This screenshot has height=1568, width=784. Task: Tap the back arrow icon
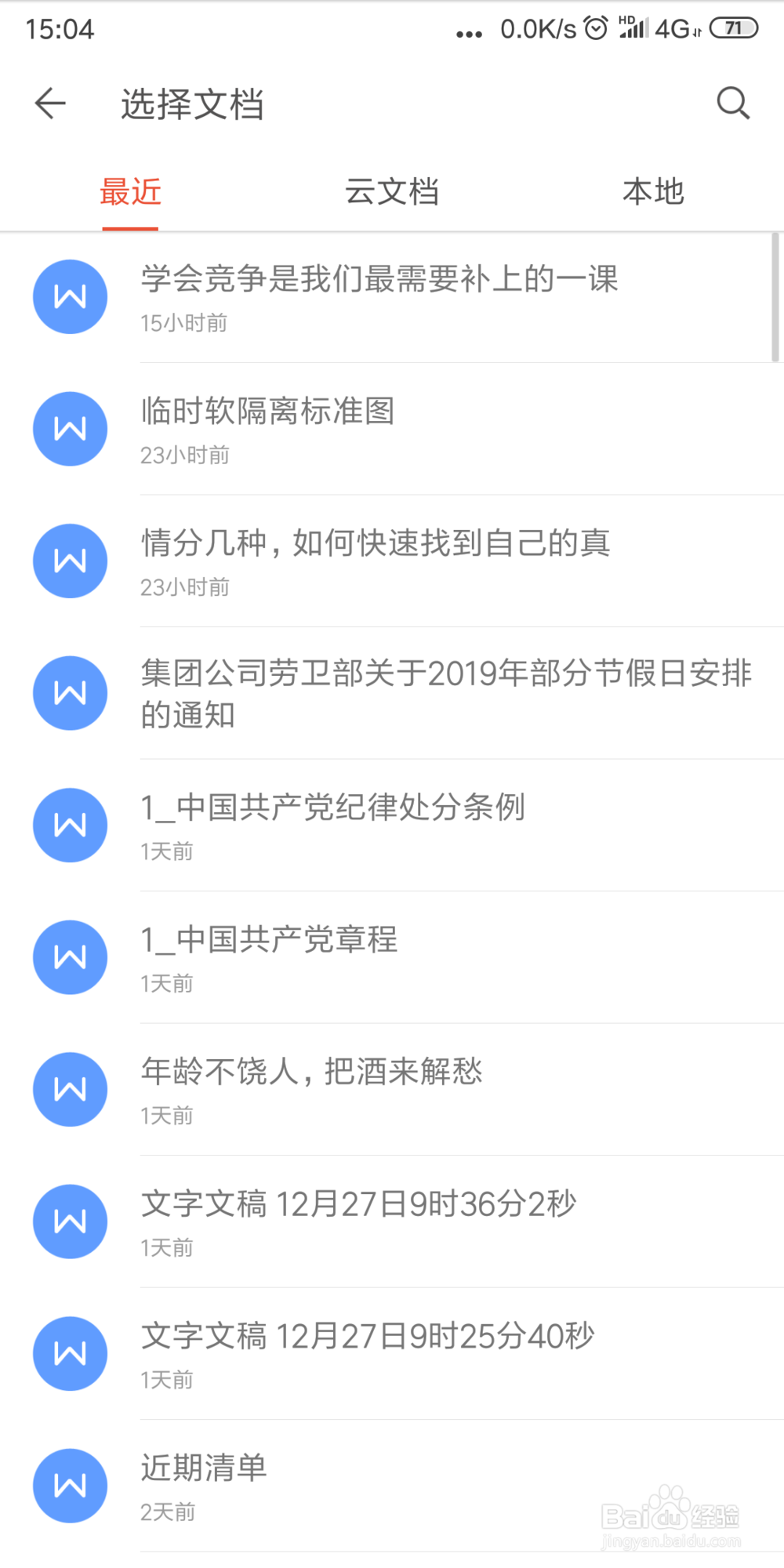pos(49,103)
